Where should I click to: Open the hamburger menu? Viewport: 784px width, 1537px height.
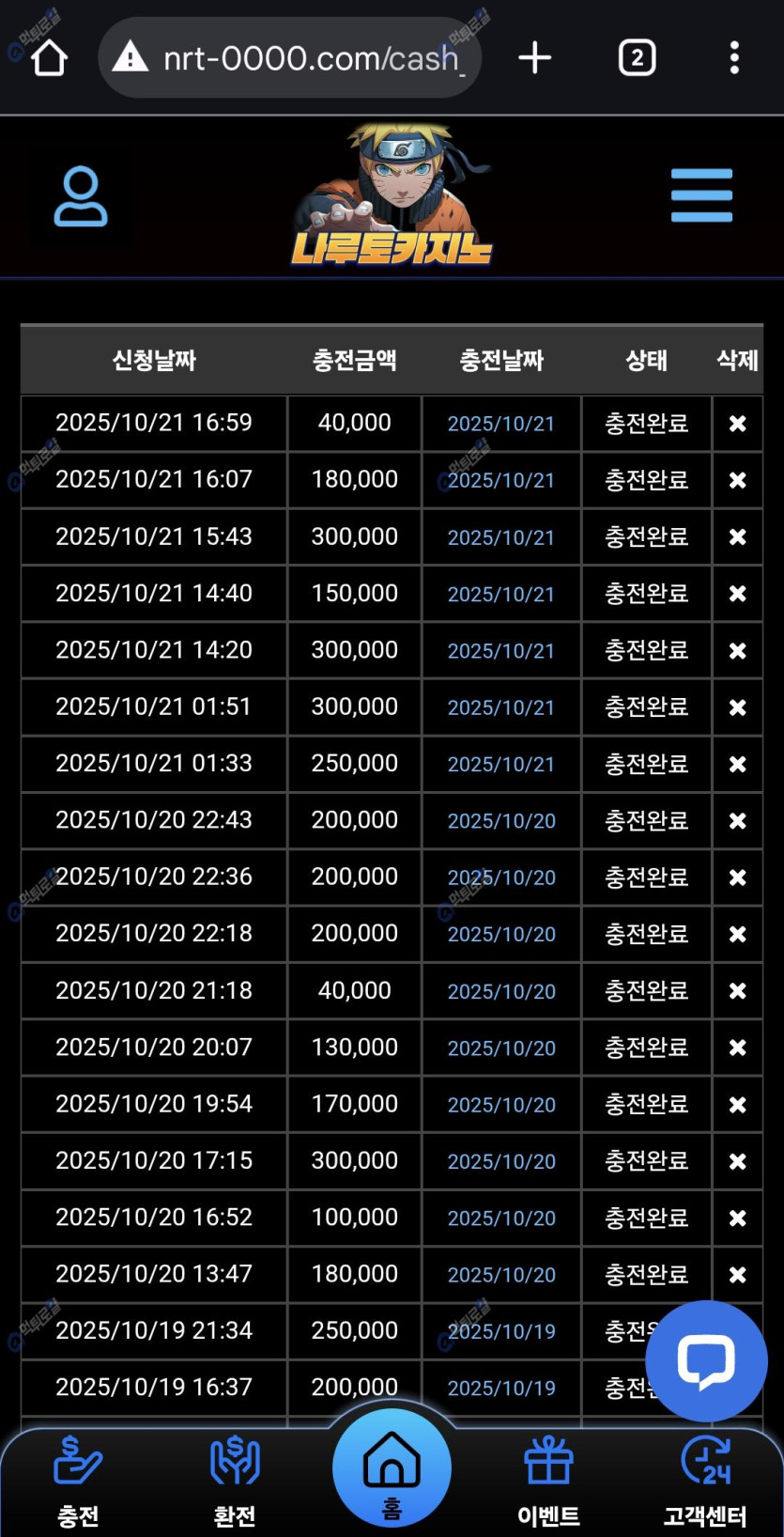click(701, 195)
